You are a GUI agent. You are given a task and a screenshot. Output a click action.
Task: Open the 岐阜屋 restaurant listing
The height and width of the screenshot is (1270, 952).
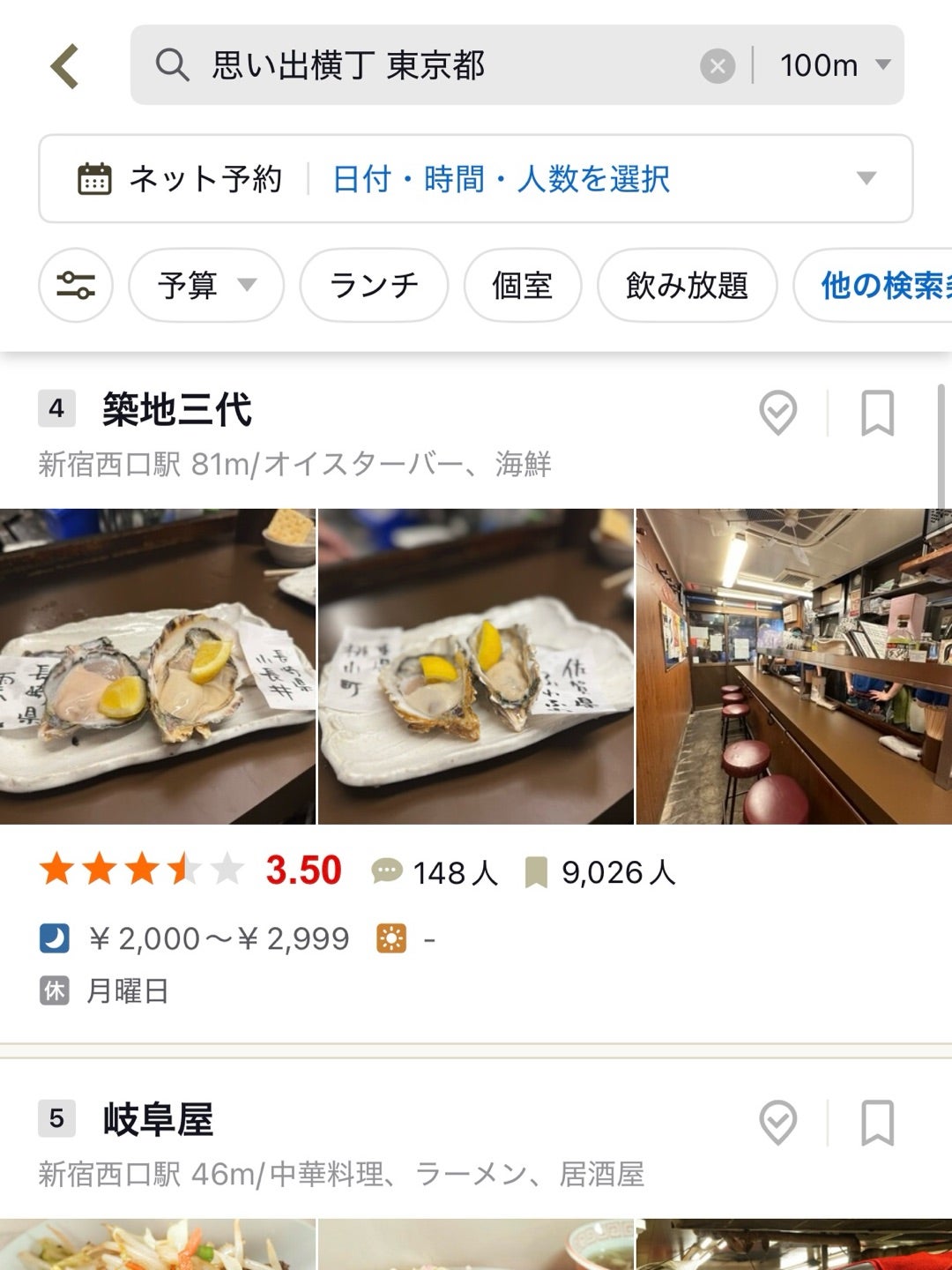(159, 1120)
